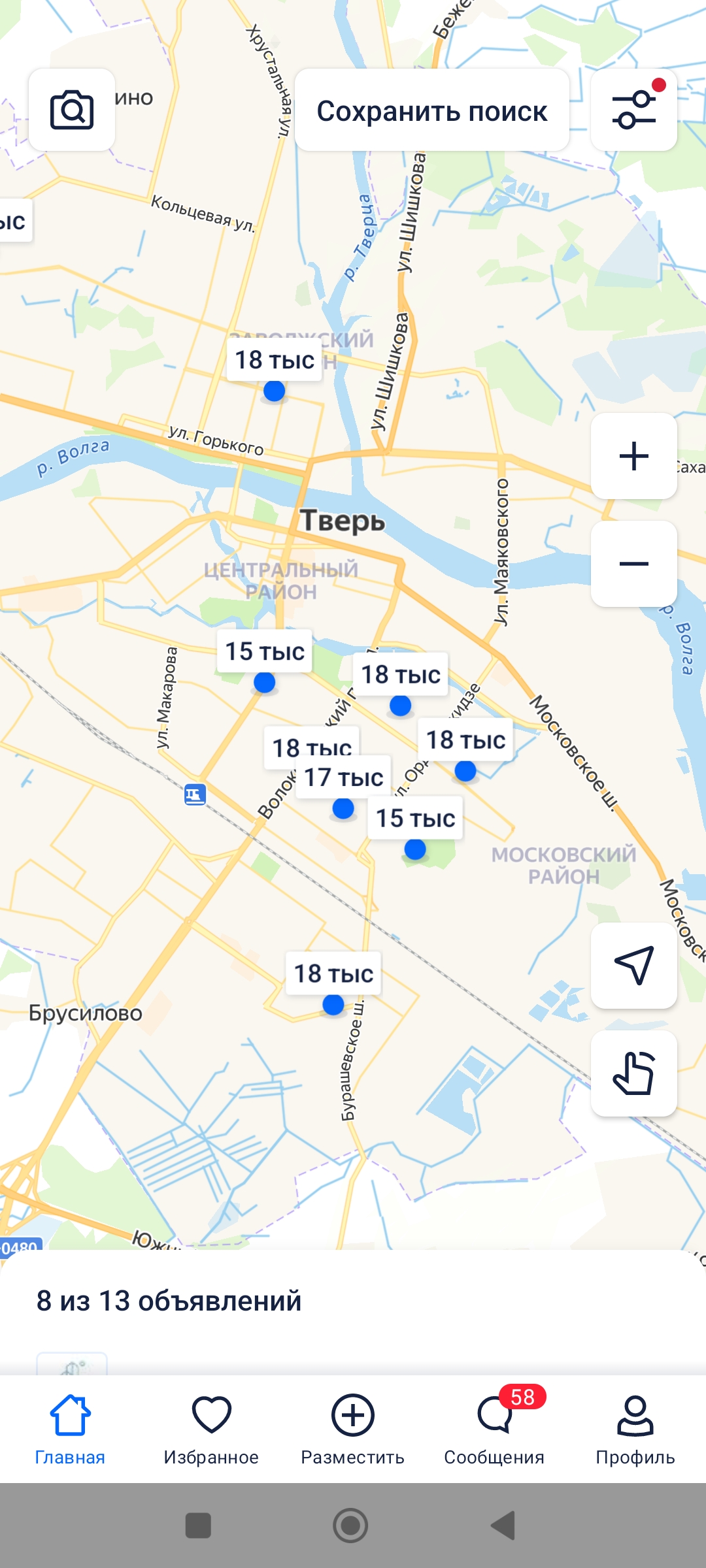Open the Сообщения tab
The width and height of the screenshot is (706, 1568).
pyautogui.click(x=494, y=1429)
